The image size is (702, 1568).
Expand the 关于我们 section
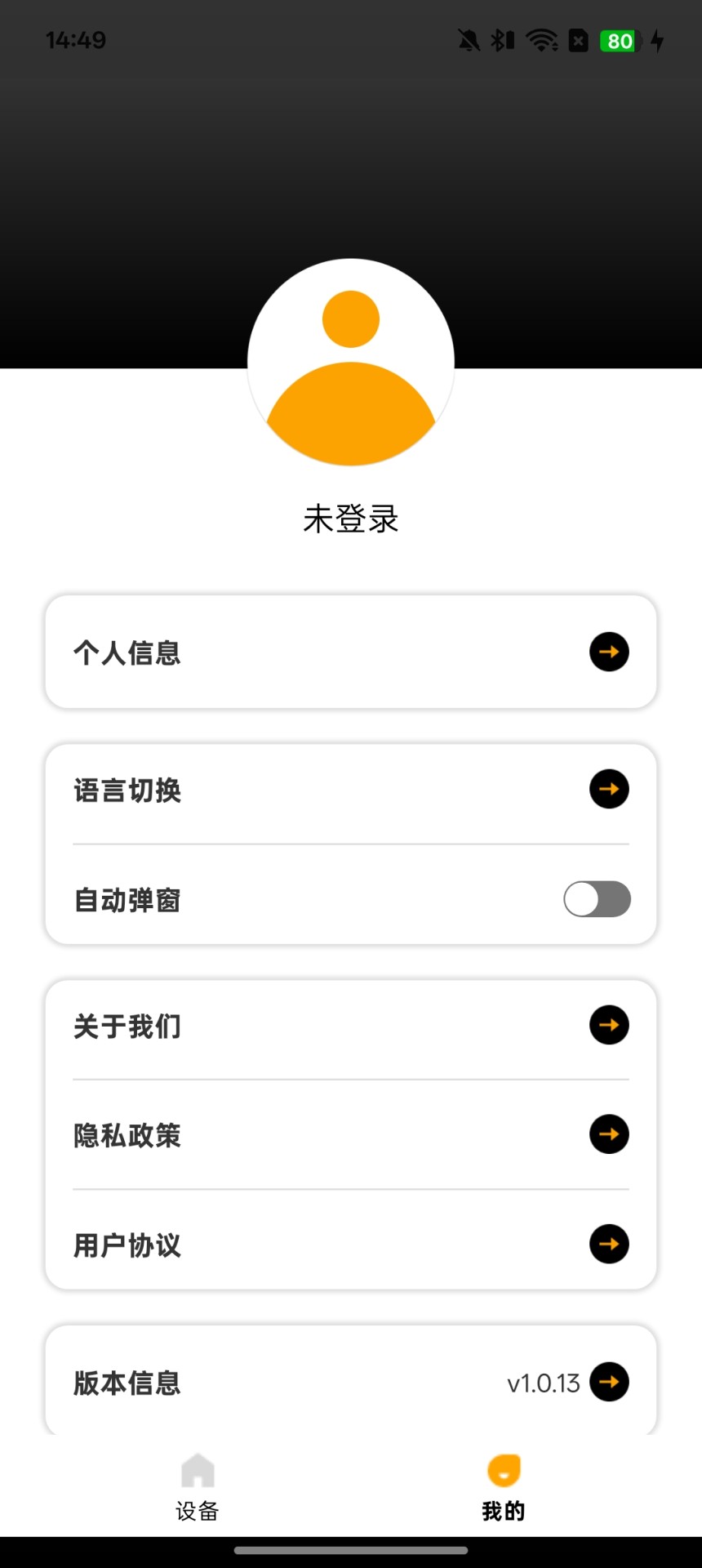tap(351, 1025)
